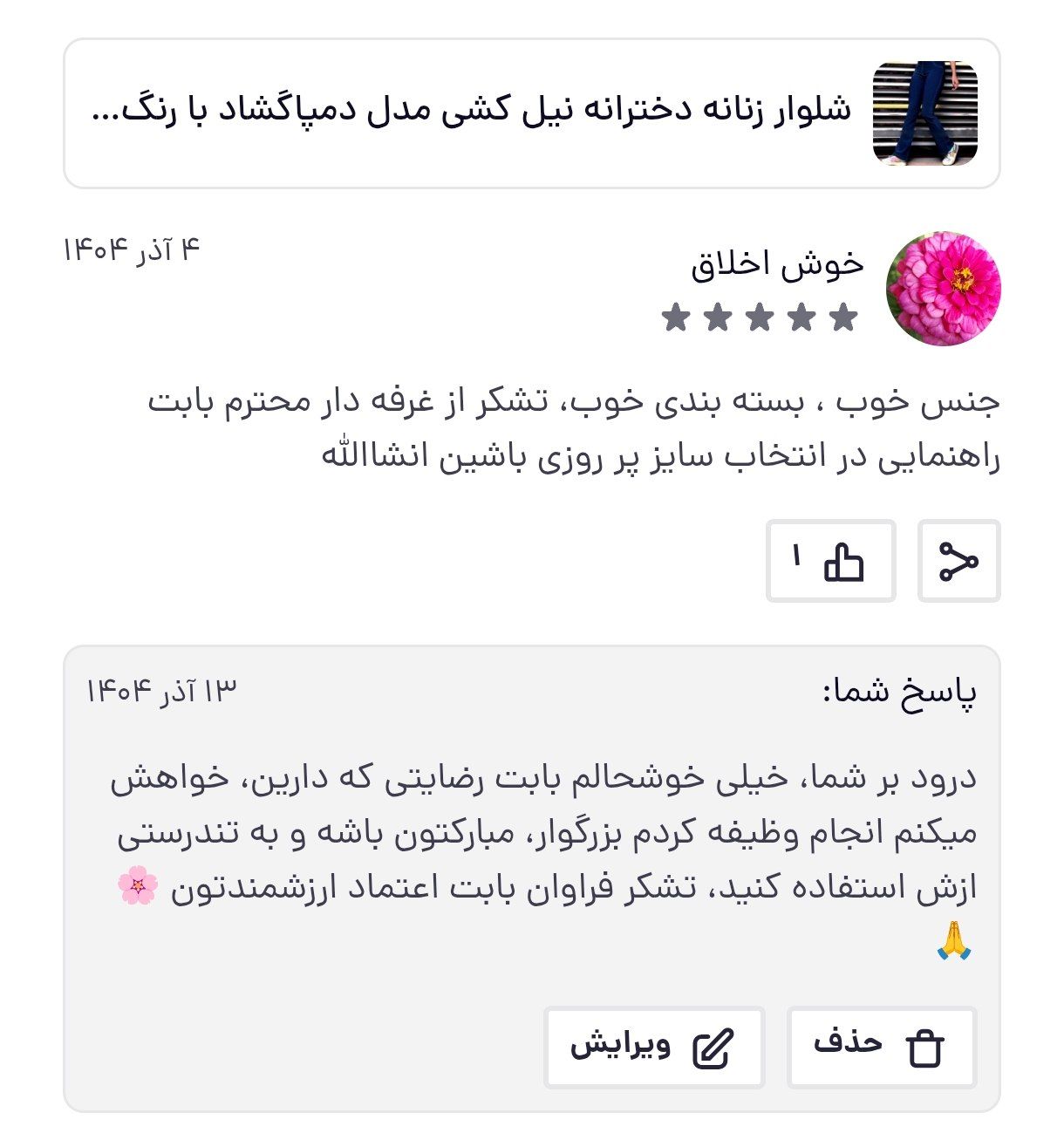The height and width of the screenshot is (1147, 1064).
Task: Like the review from خوش اخلاق
Action: point(831,561)
